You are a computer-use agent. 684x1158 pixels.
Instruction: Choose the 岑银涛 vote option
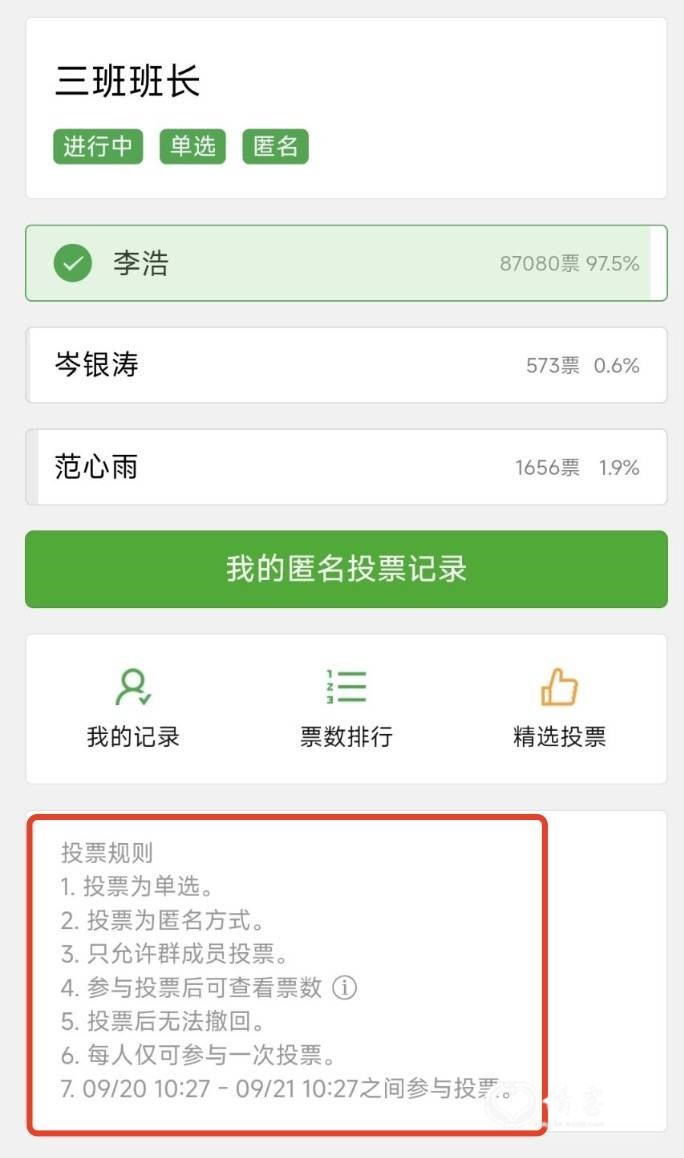tap(345, 365)
